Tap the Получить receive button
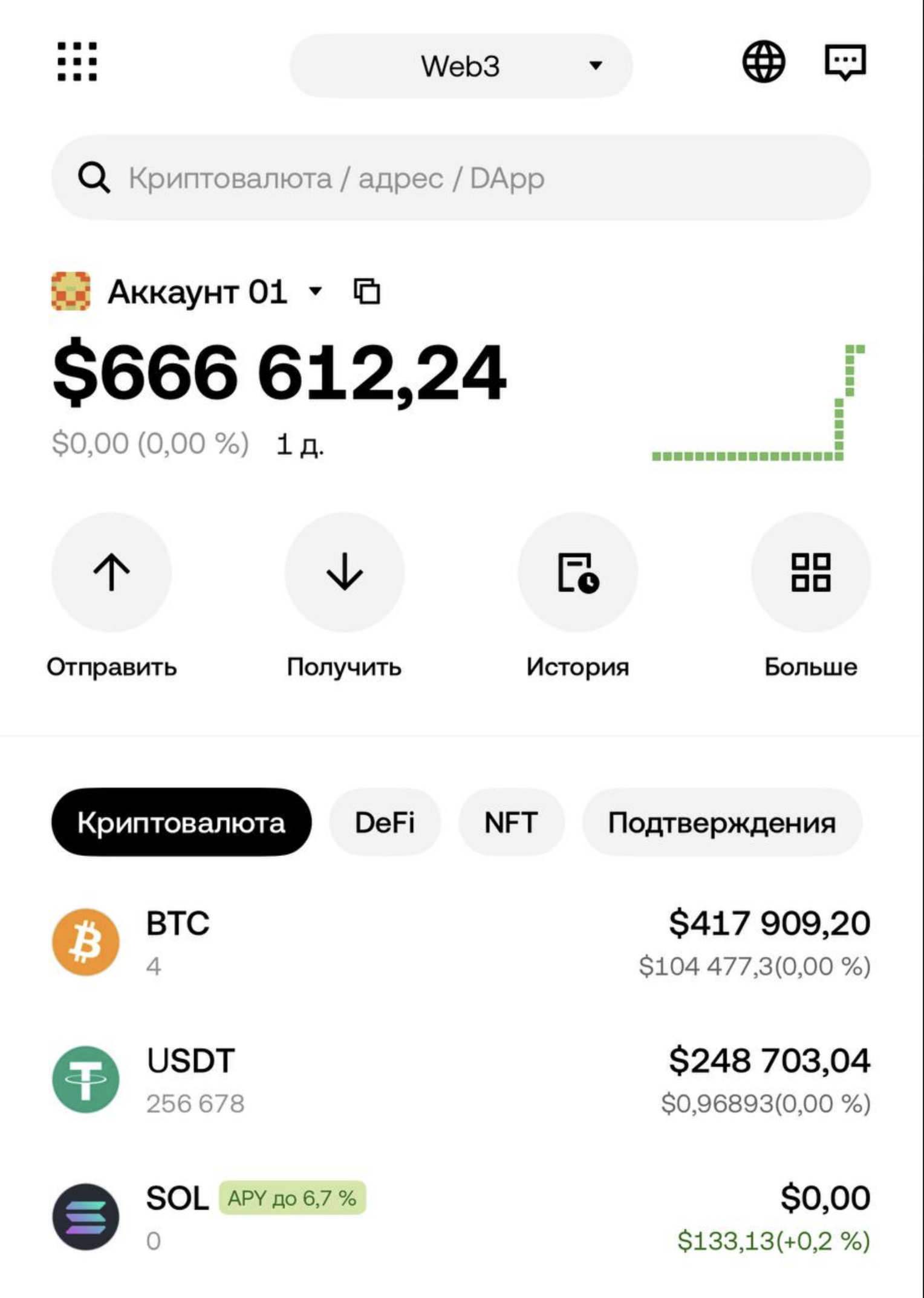This screenshot has height=1298, width=924. click(x=344, y=572)
